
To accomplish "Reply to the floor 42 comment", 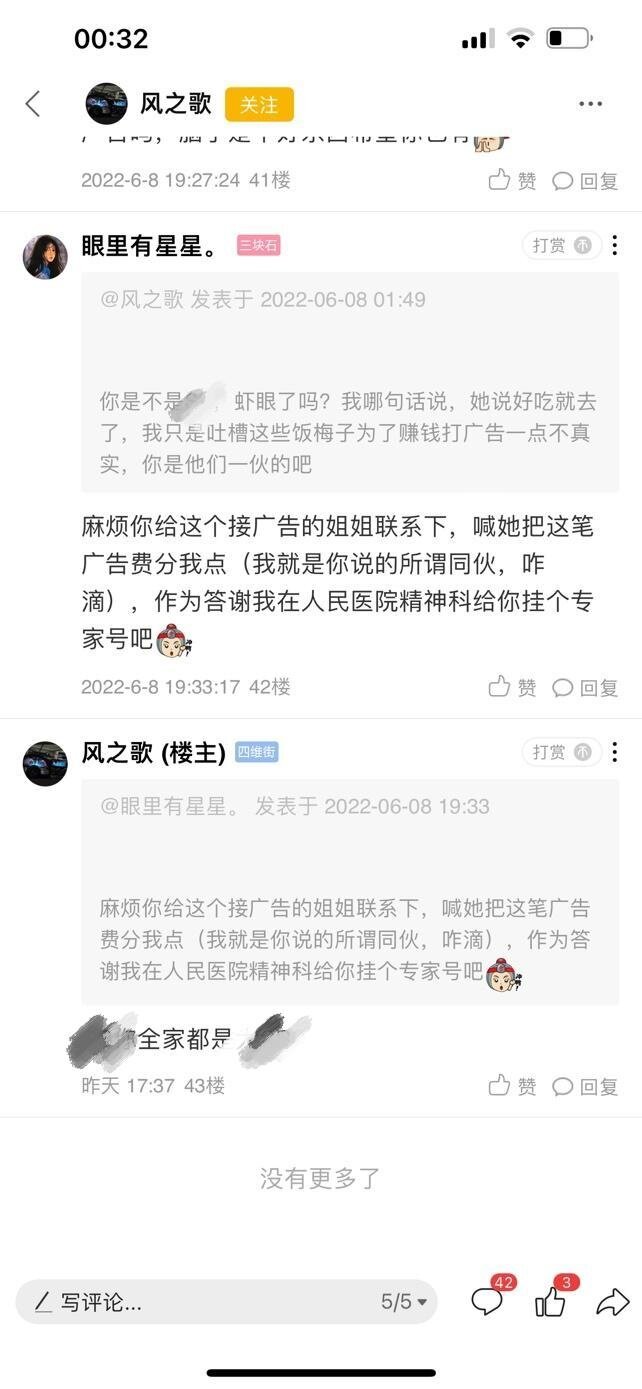I will coord(585,687).
